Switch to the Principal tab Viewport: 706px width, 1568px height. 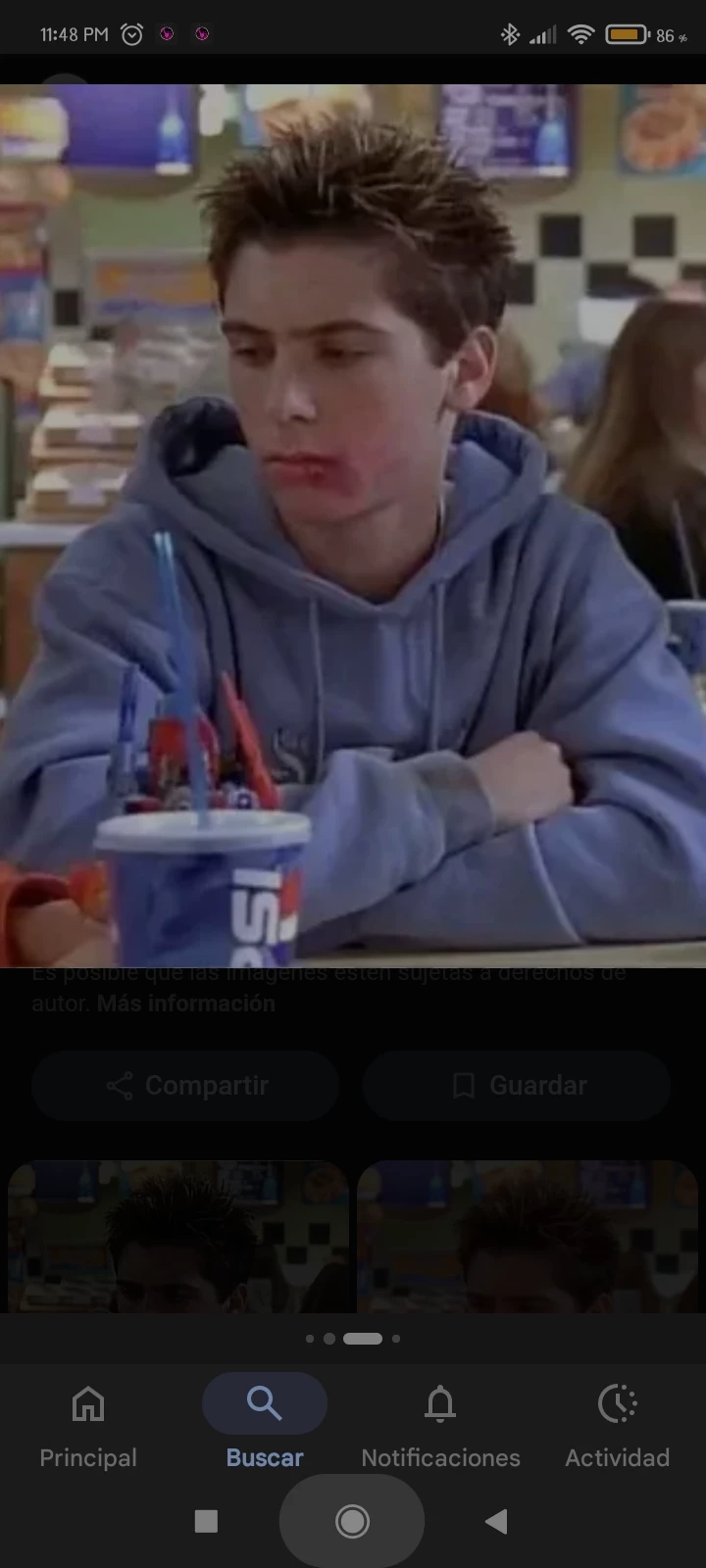tap(88, 1426)
